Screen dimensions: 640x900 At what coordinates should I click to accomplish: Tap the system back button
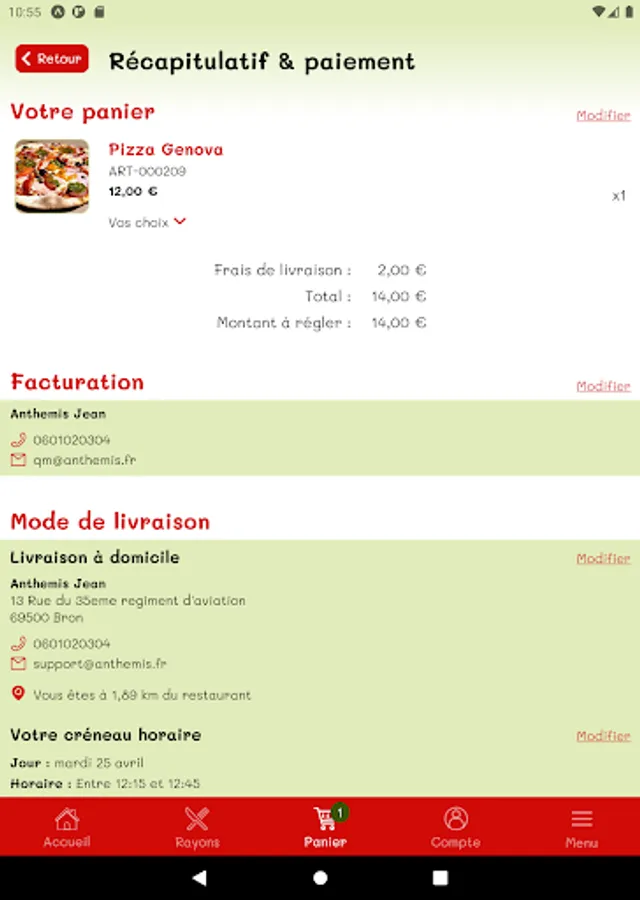[x=199, y=878]
